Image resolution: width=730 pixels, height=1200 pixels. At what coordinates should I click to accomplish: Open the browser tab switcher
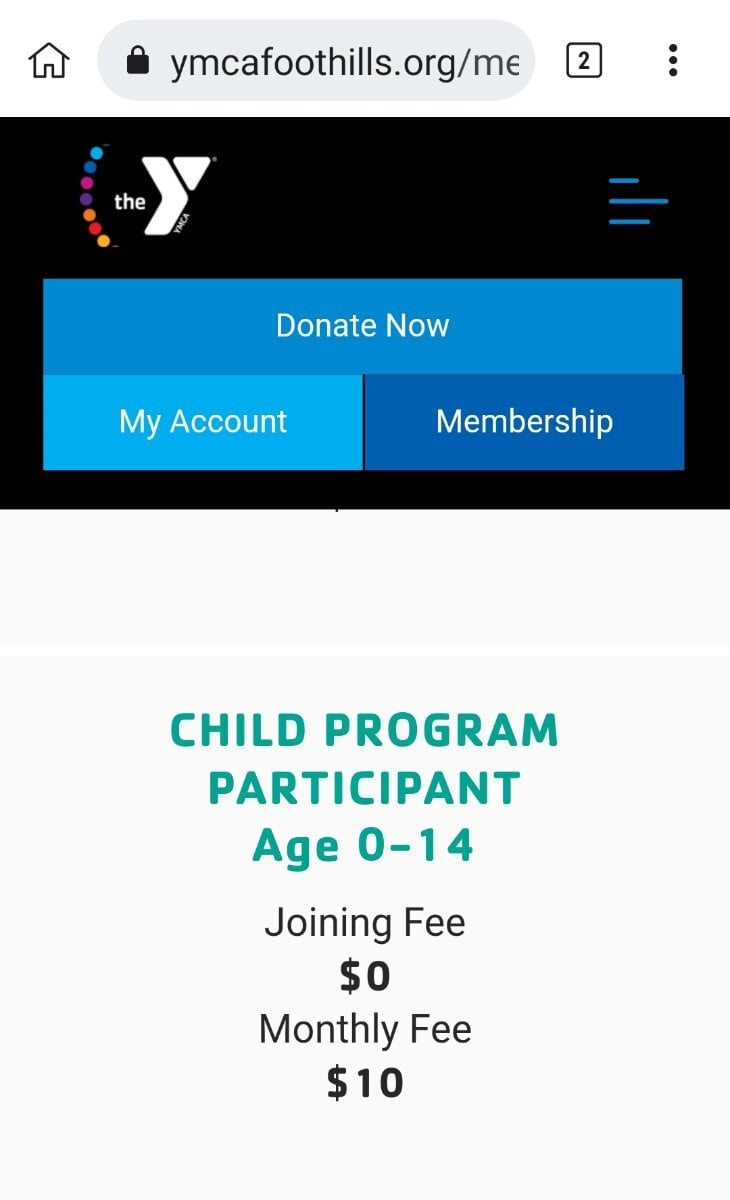[584, 62]
